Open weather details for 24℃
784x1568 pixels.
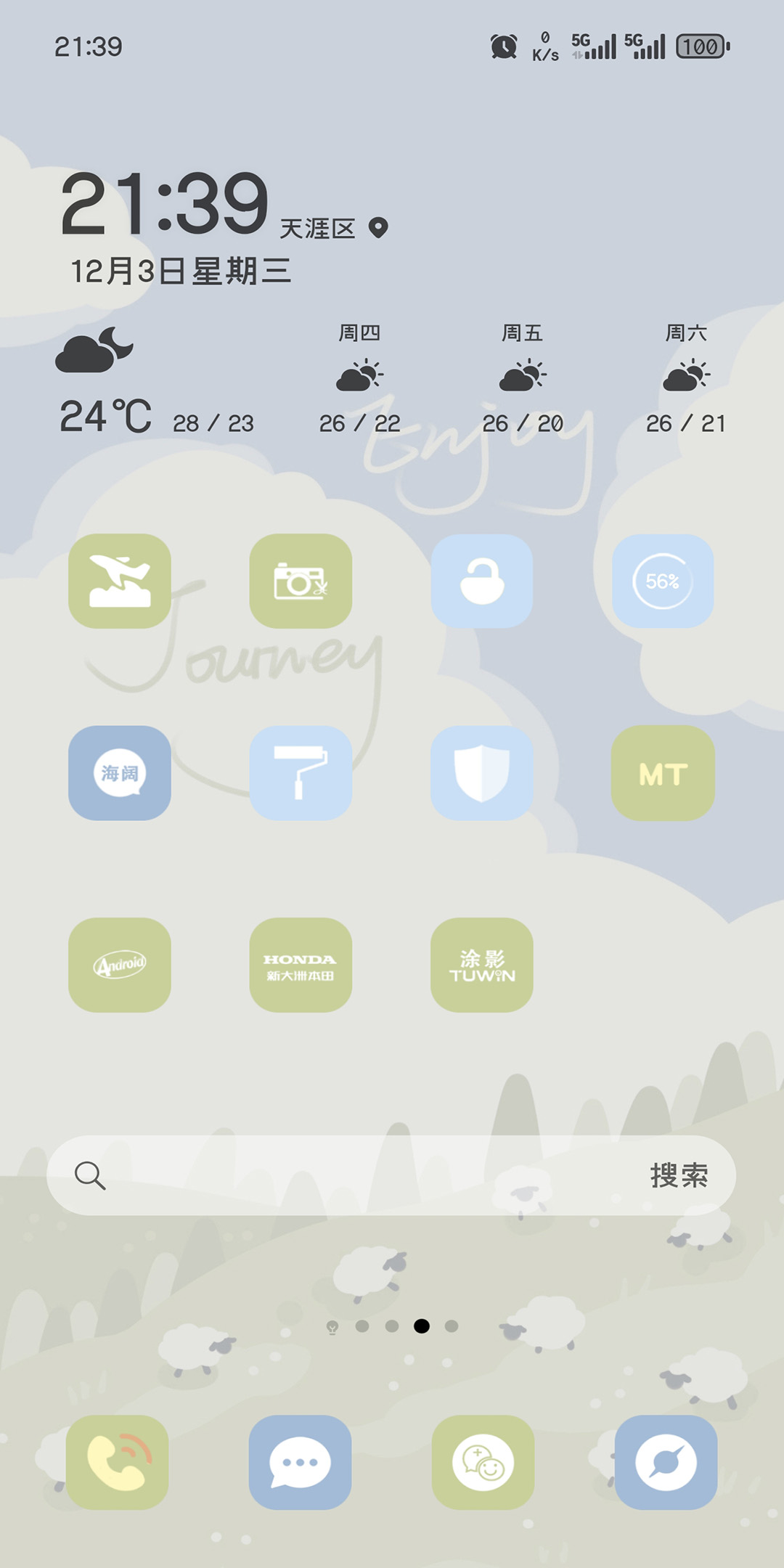coord(106,417)
